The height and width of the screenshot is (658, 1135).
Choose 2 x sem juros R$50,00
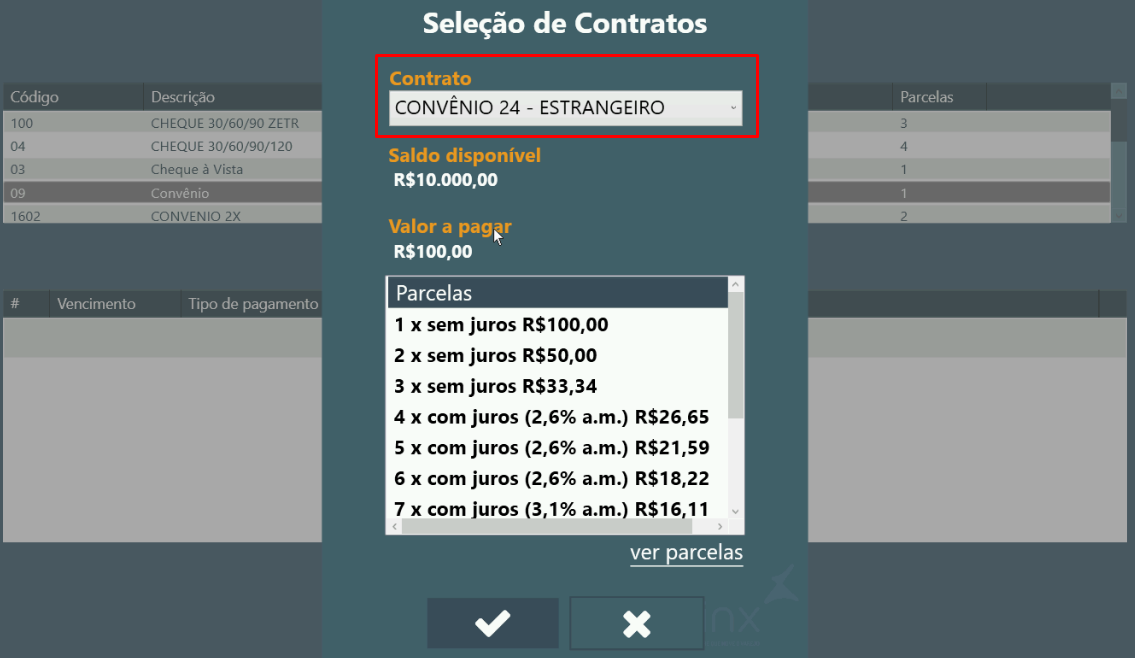pos(495,356)
